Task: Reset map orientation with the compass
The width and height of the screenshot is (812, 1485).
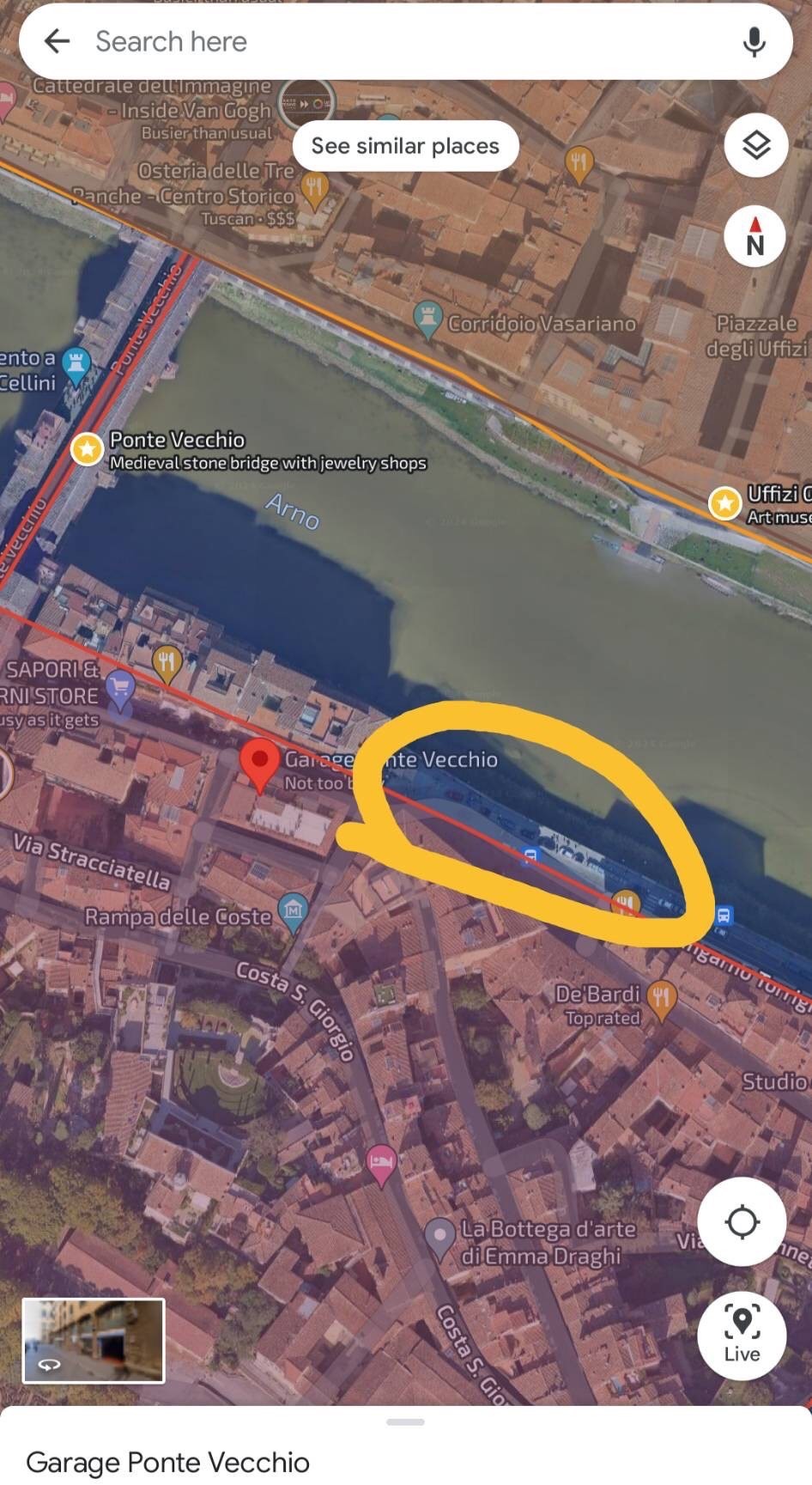Action: (755, 236)
